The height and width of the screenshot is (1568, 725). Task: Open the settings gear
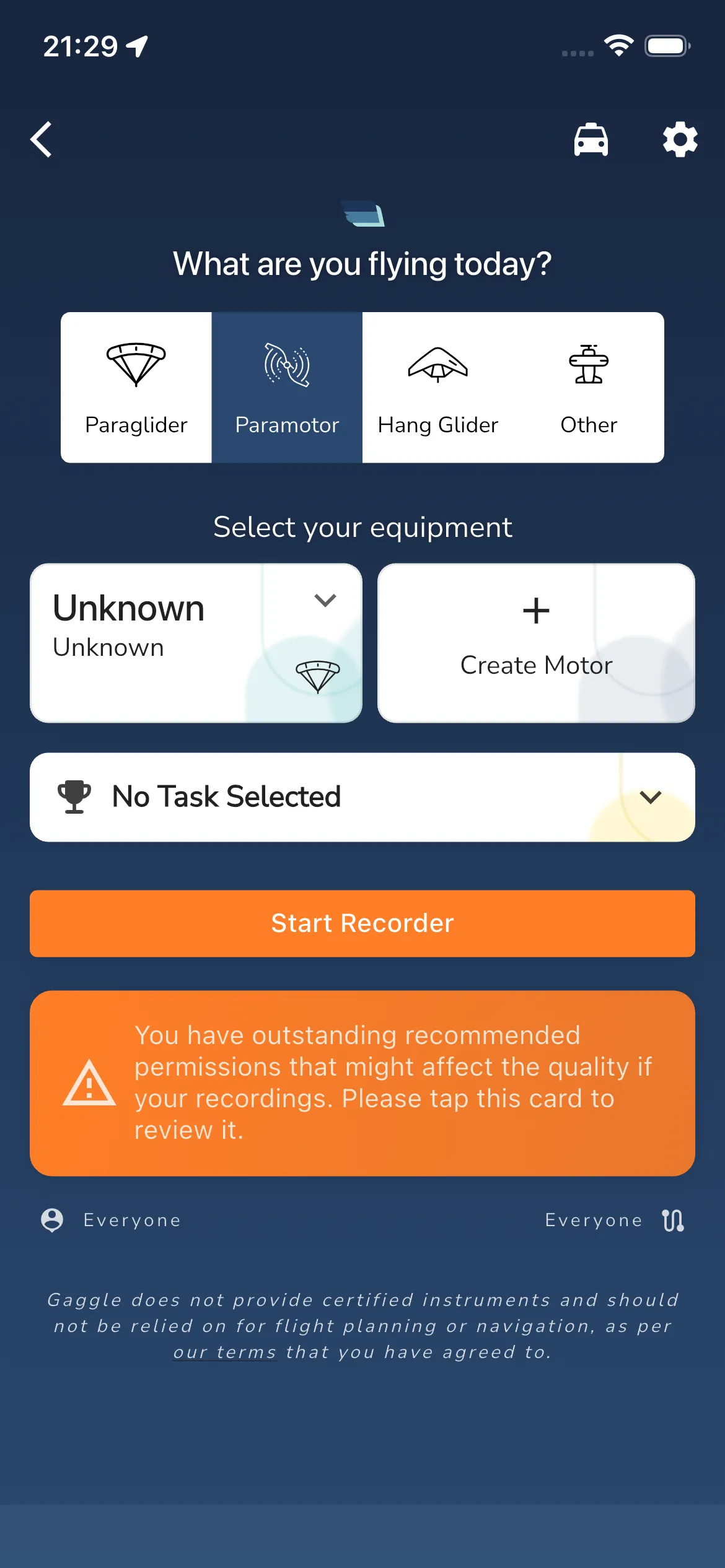point(680,139)
